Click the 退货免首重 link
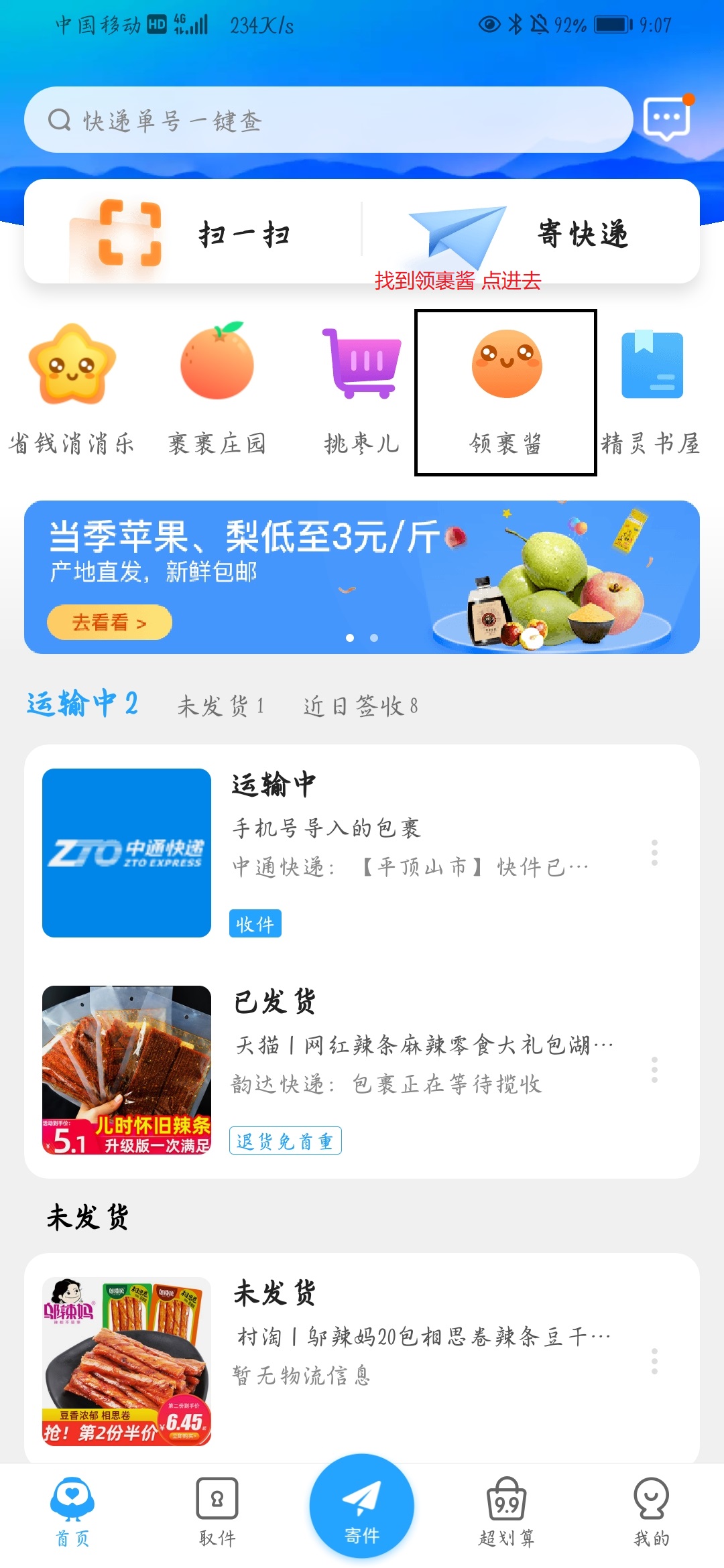Image resolution: width=724 pixels, height=1568 pixels. (286, 1141)
